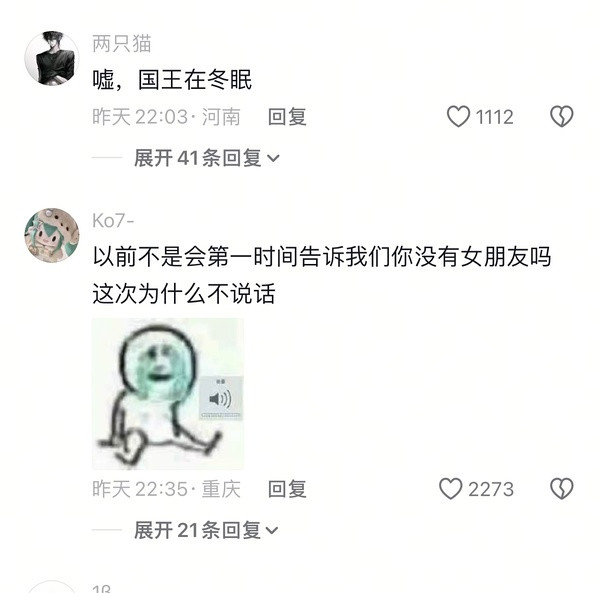Open 两只猫 username profile

click(x=122, y=43)
